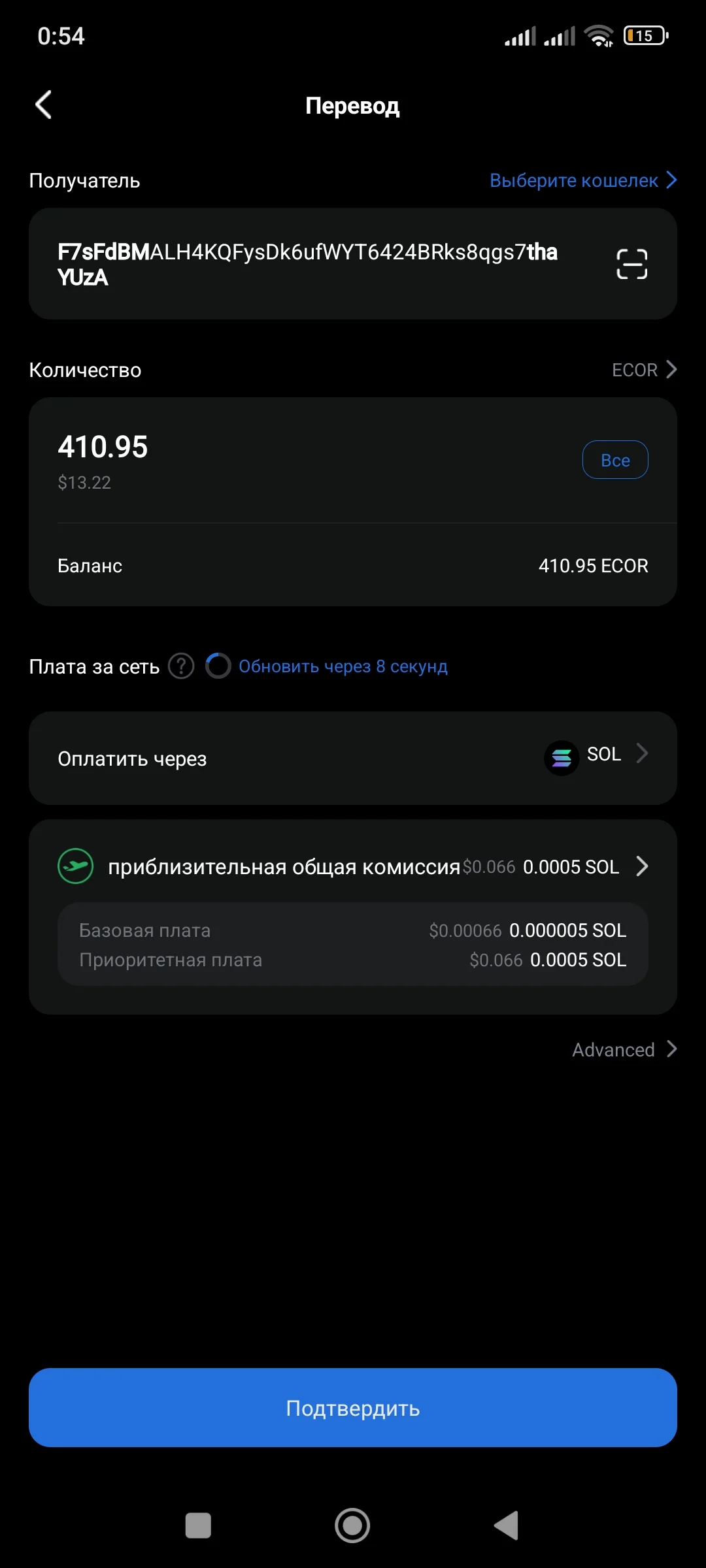Open Advanced settings
Image resolution: width=706 pixels, height=1568 pixels.
[x=624, y=1049]
